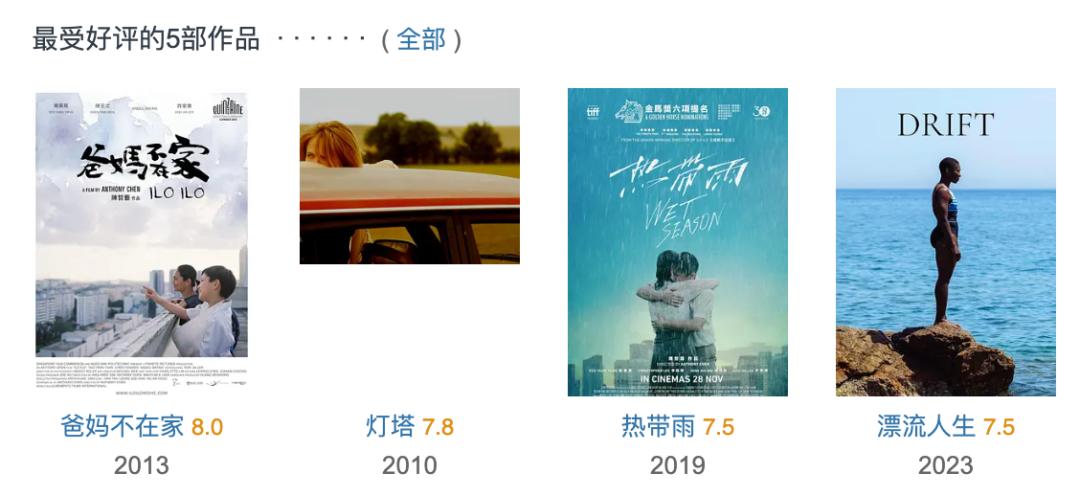This screenshot has width=1080, height=496.
Task: Open the Drift poster for 漂流人生
Action: point(945,242)
